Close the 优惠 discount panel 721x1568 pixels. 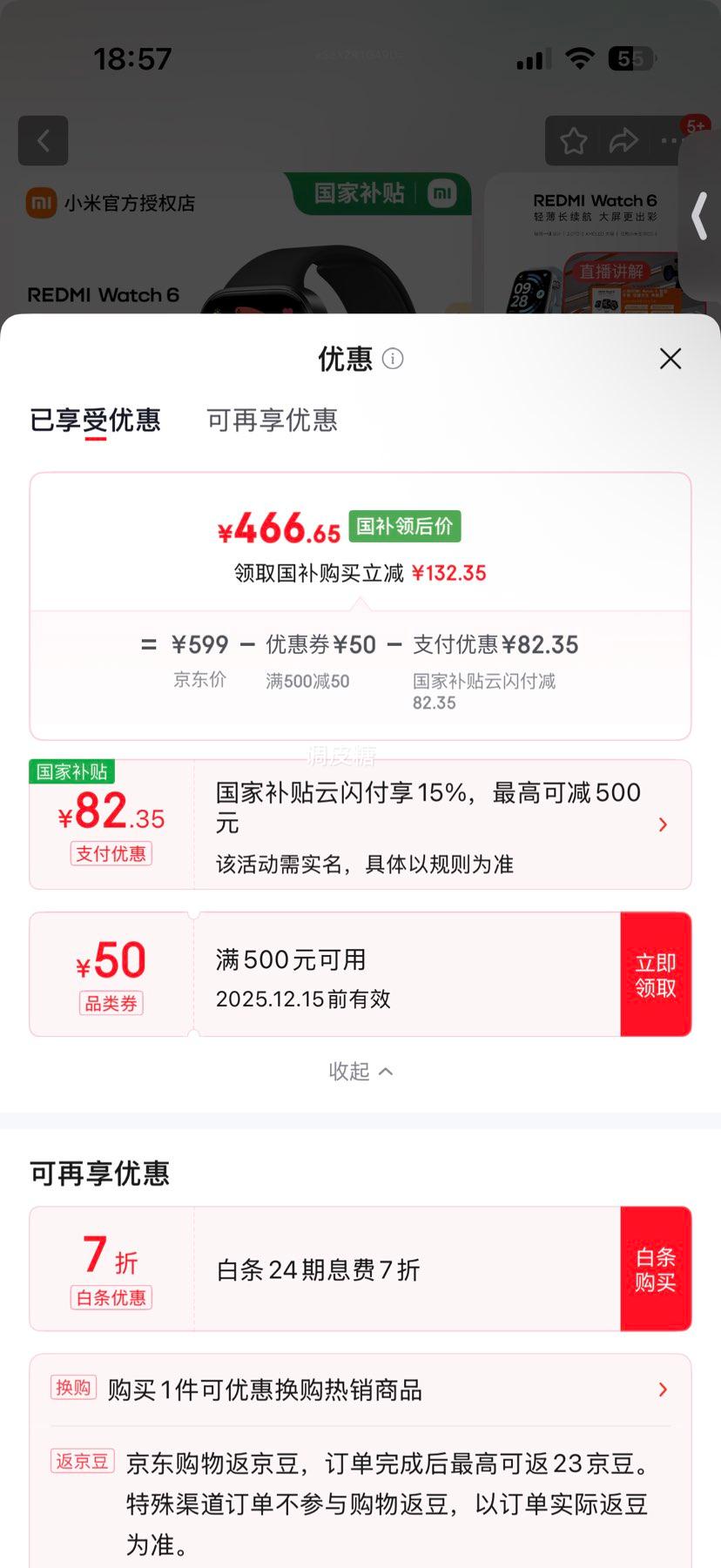coord(670,358)
